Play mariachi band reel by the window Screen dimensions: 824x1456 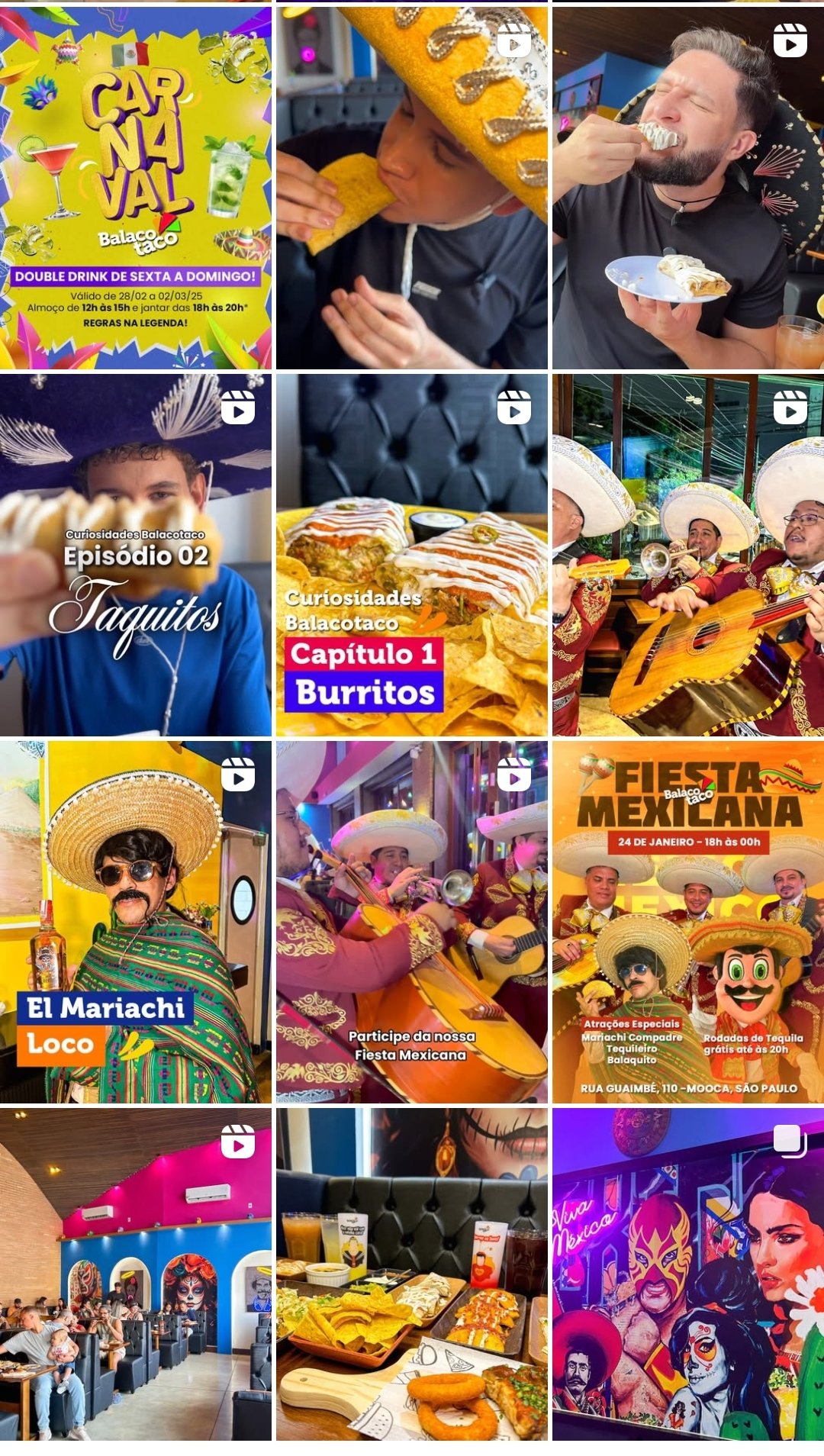point(688,555)
